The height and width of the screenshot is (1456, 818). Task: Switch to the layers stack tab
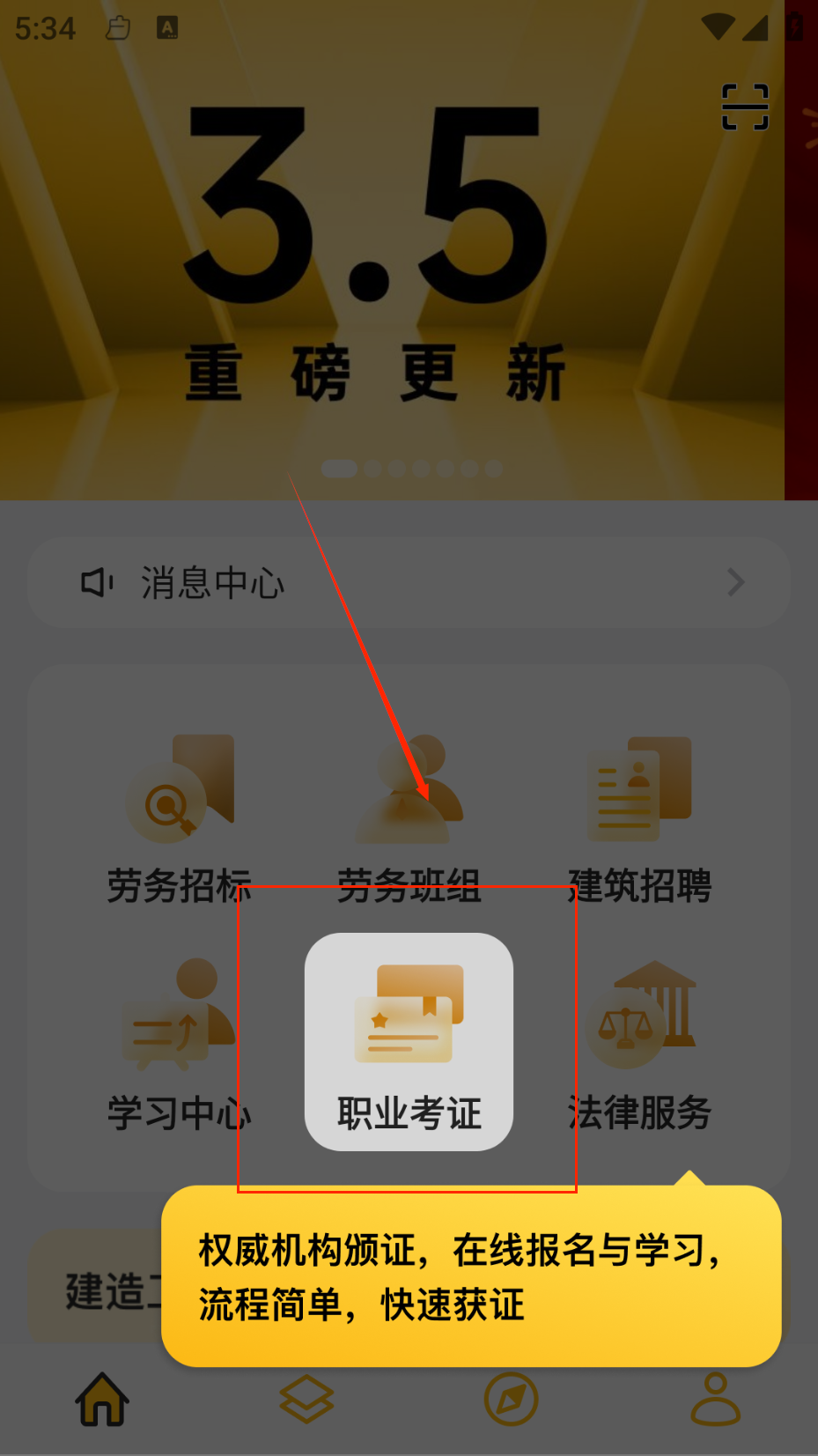coord(306,1399)
